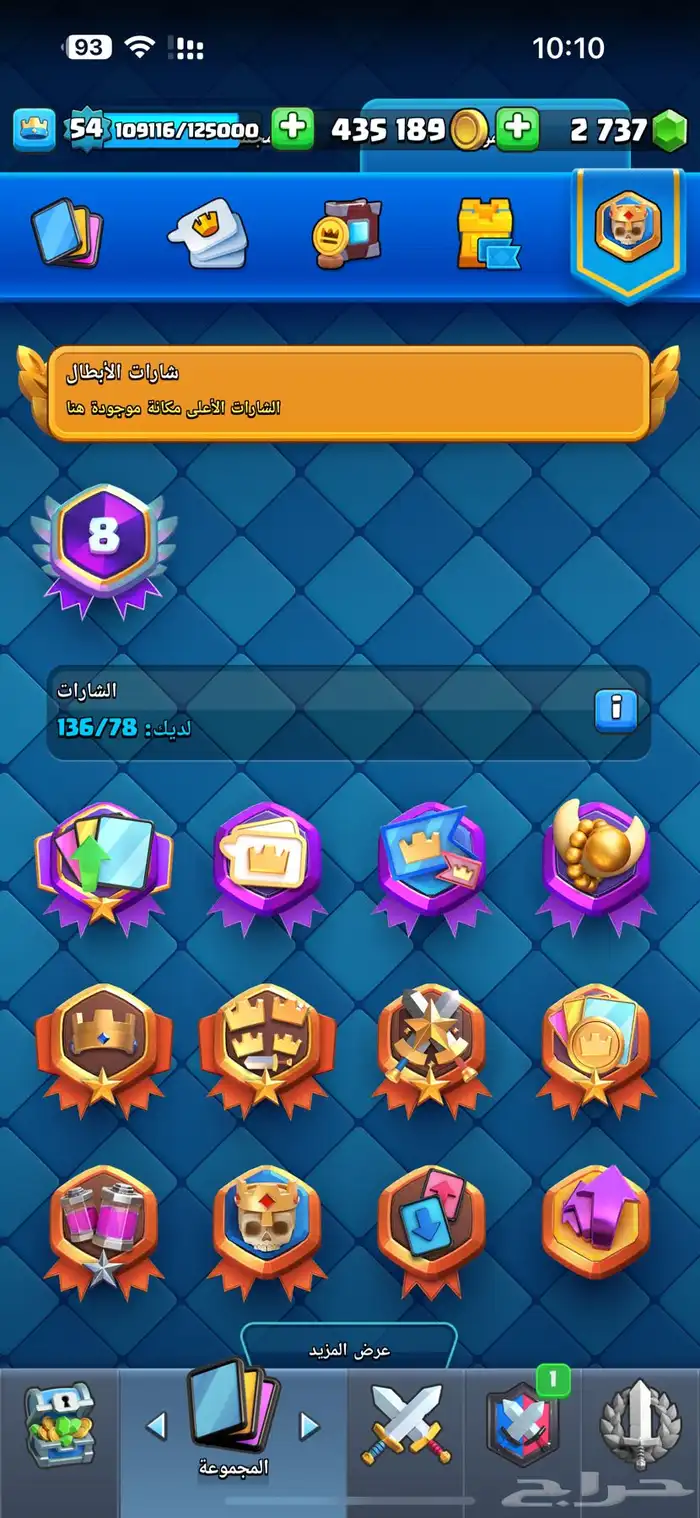Switch to the cards deck top tab
This screenshot has width=700, height=1518.
pos(67,232)
